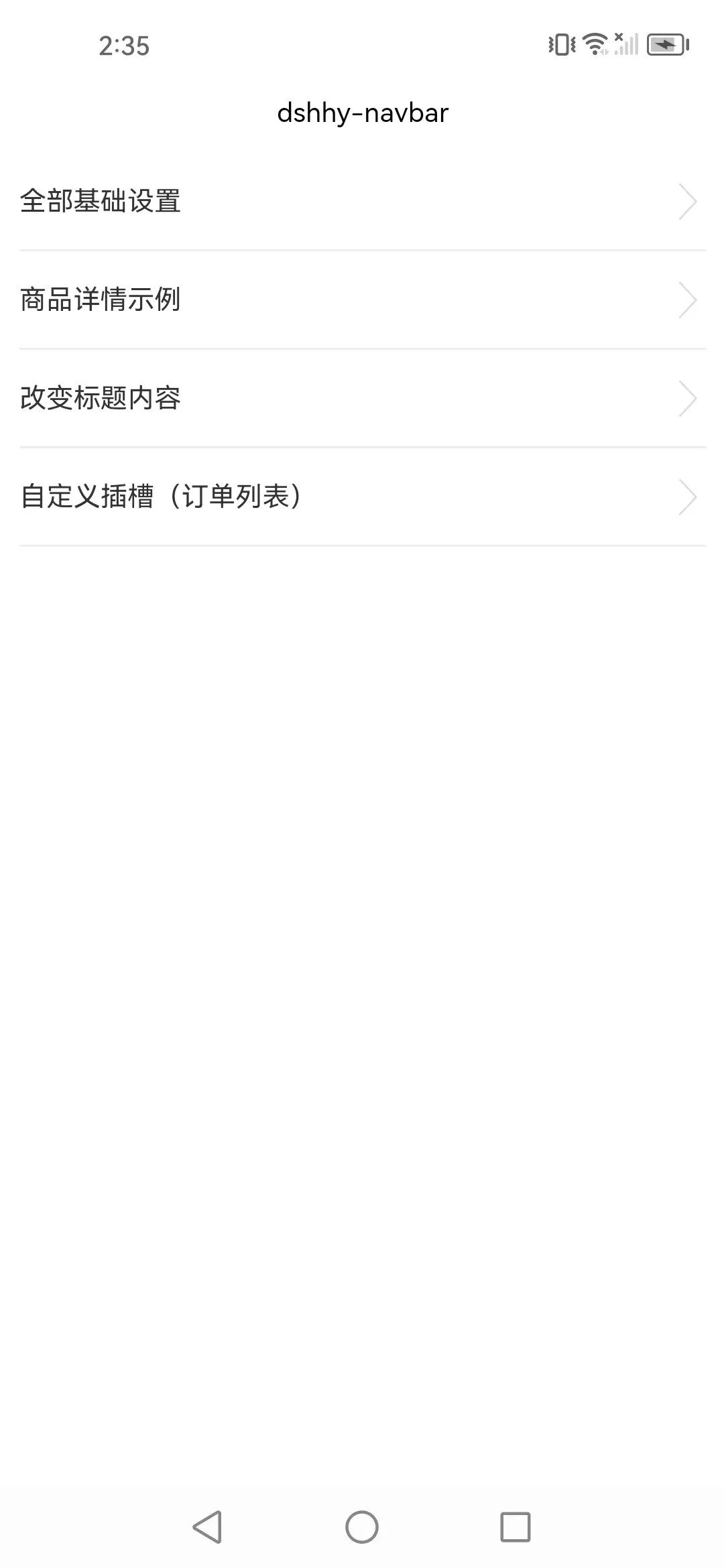Open 自定义插槽（订单列表）entry

[362, 497]
